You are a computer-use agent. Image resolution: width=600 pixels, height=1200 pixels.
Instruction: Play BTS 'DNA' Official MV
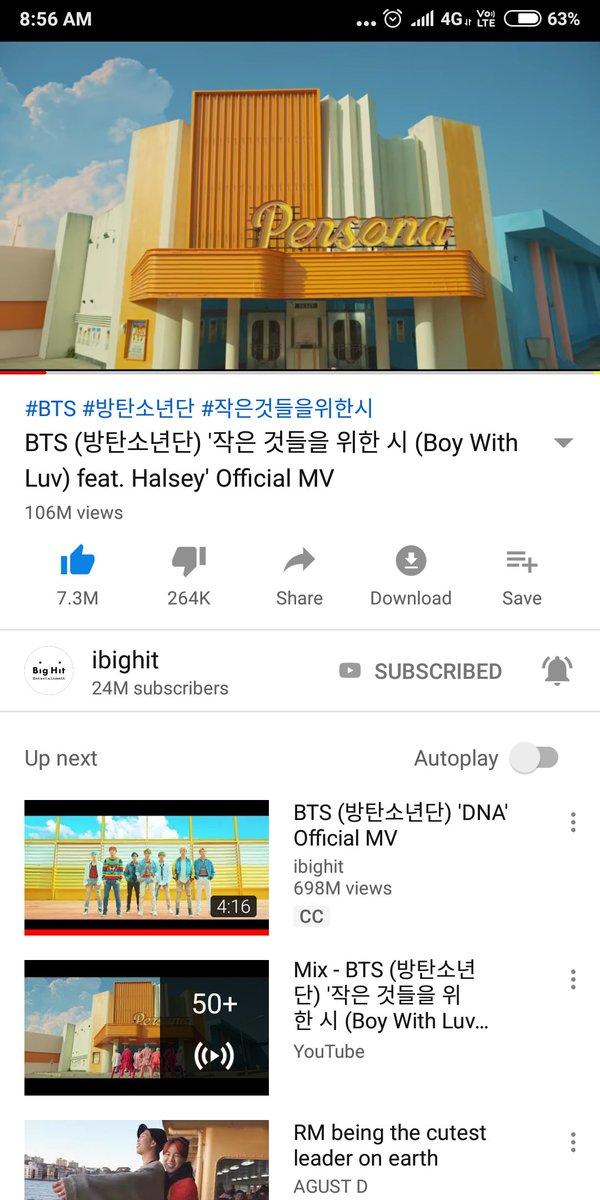click(x=147, y=867)
